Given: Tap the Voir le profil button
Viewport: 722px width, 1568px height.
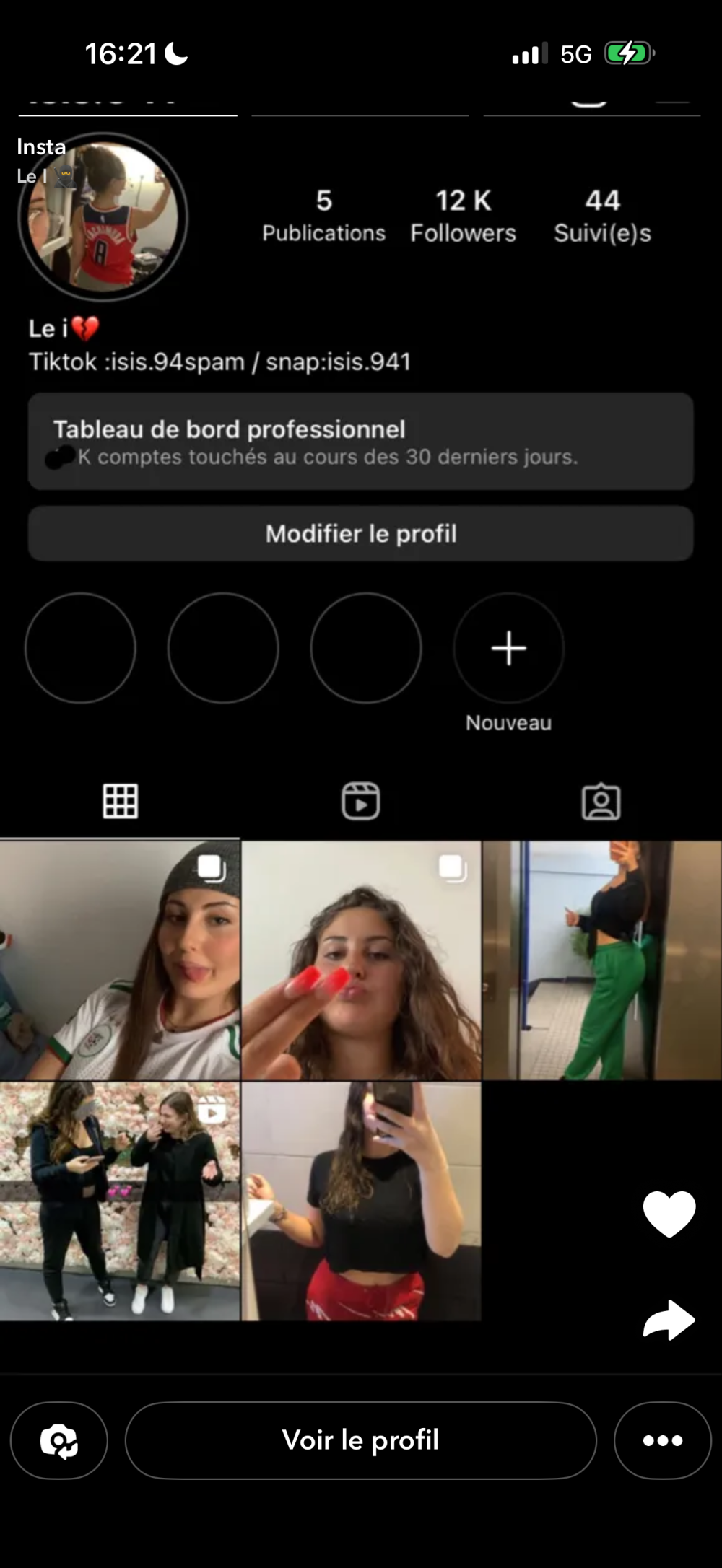Looking at the screenshot, I should (x=360, y=1440).
